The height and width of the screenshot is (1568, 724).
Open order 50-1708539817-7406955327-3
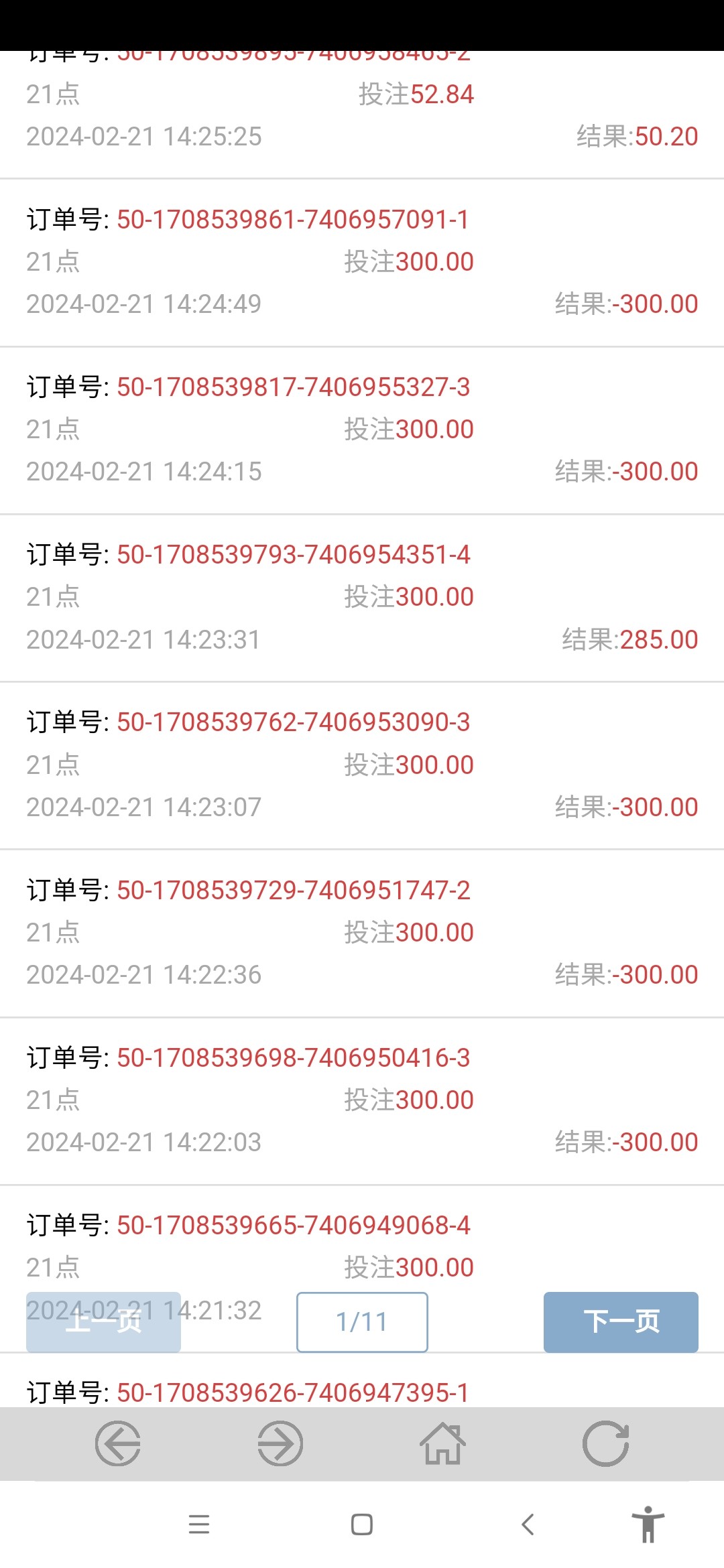coord(293,387)
